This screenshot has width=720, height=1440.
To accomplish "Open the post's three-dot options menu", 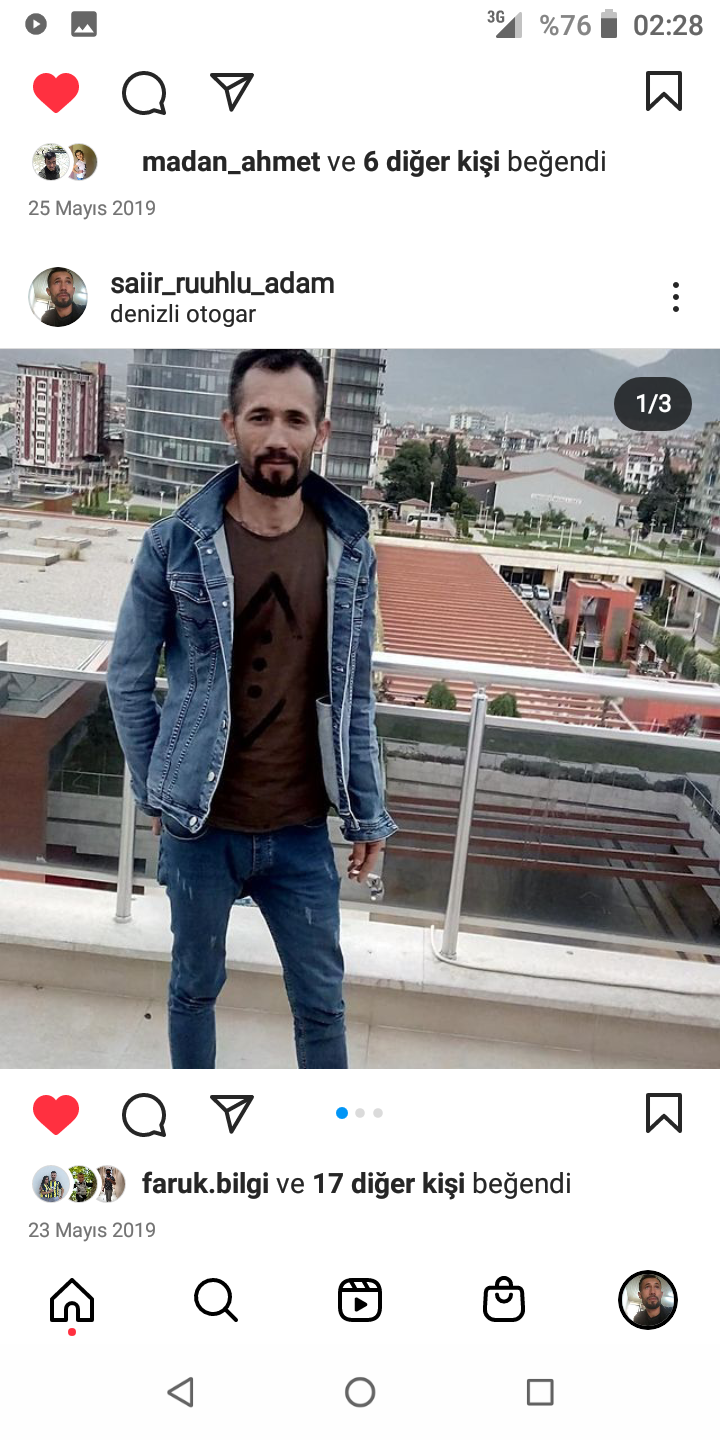I will [x=676, y=297].
